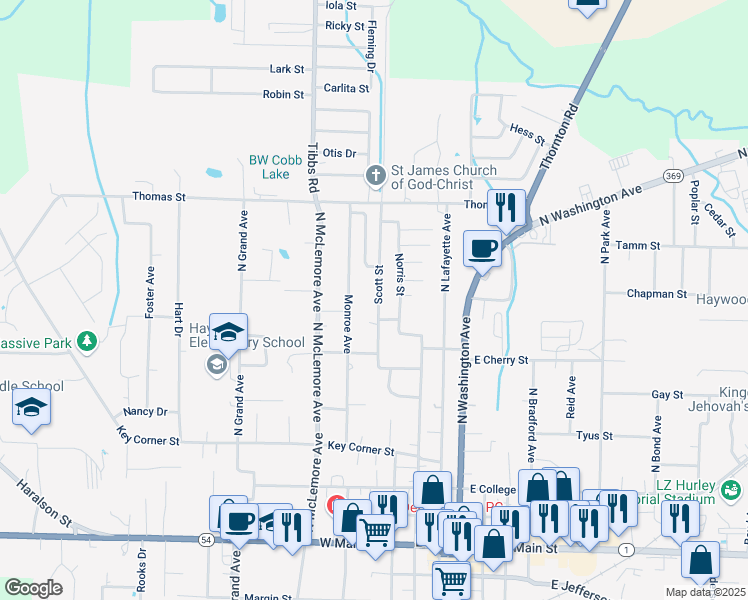Tap the LZ Hurley Memorial Stadium icon
This screenshot has width=748, height=600.
731,490
